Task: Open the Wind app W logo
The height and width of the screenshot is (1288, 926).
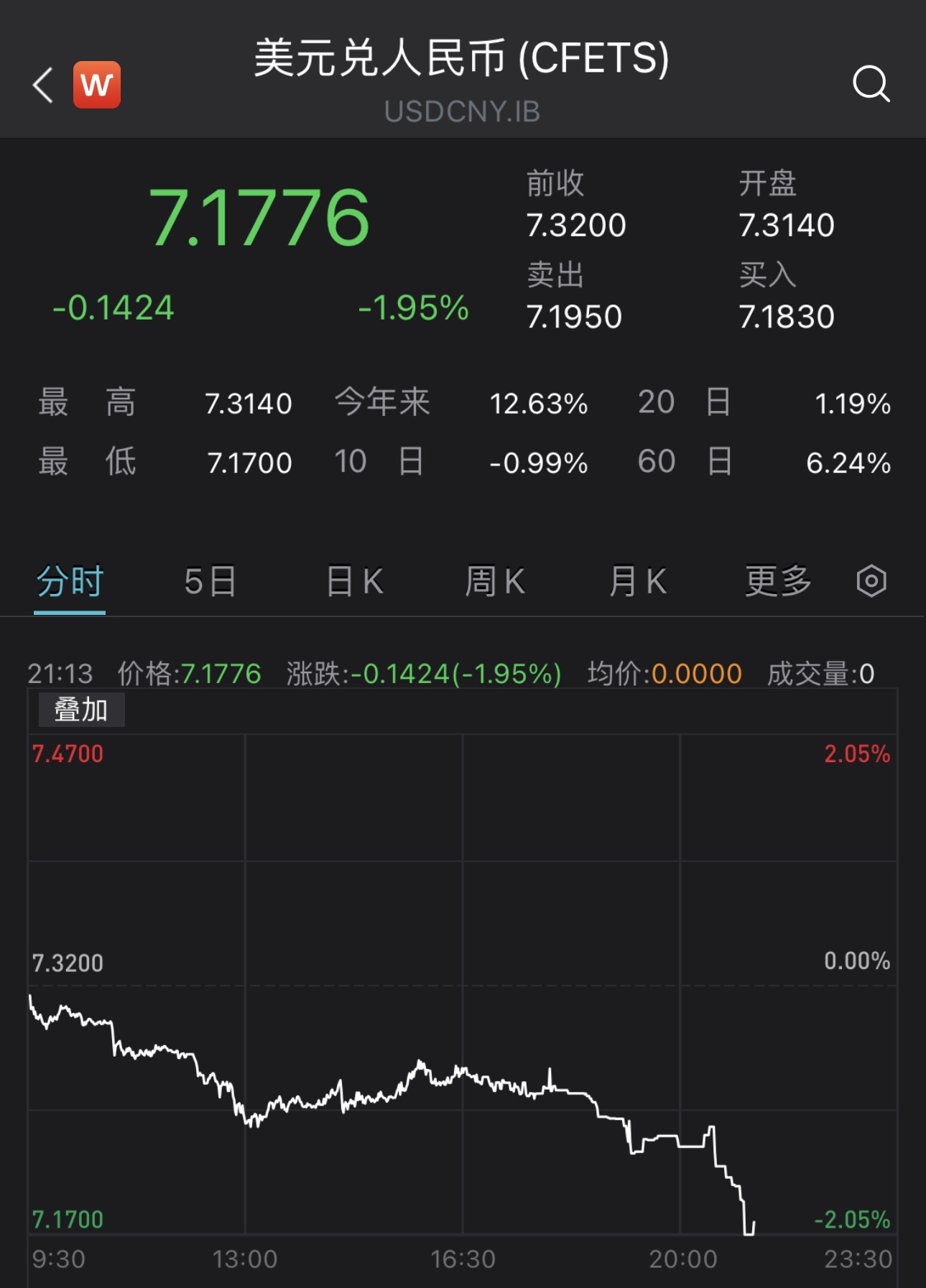Action: [97, 84]
